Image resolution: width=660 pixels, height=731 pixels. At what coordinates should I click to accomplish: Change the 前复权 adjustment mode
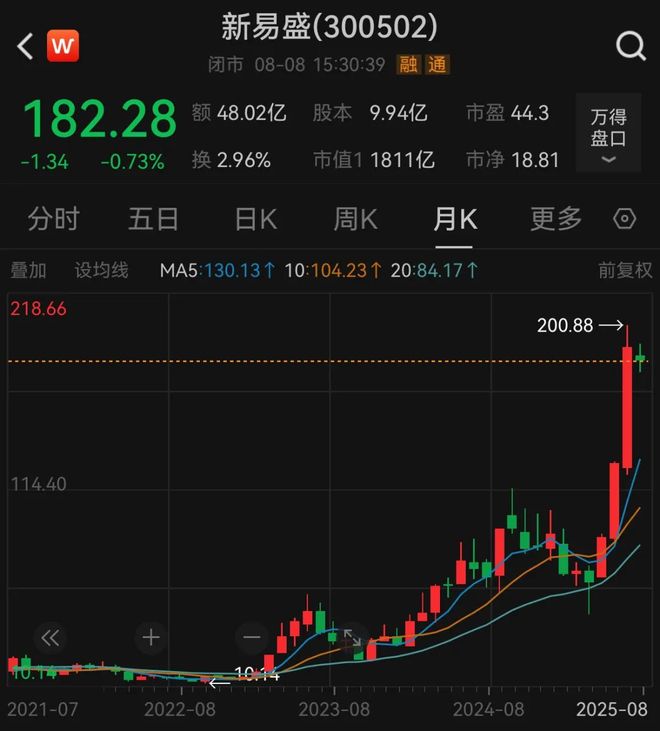tap(624, 270)
